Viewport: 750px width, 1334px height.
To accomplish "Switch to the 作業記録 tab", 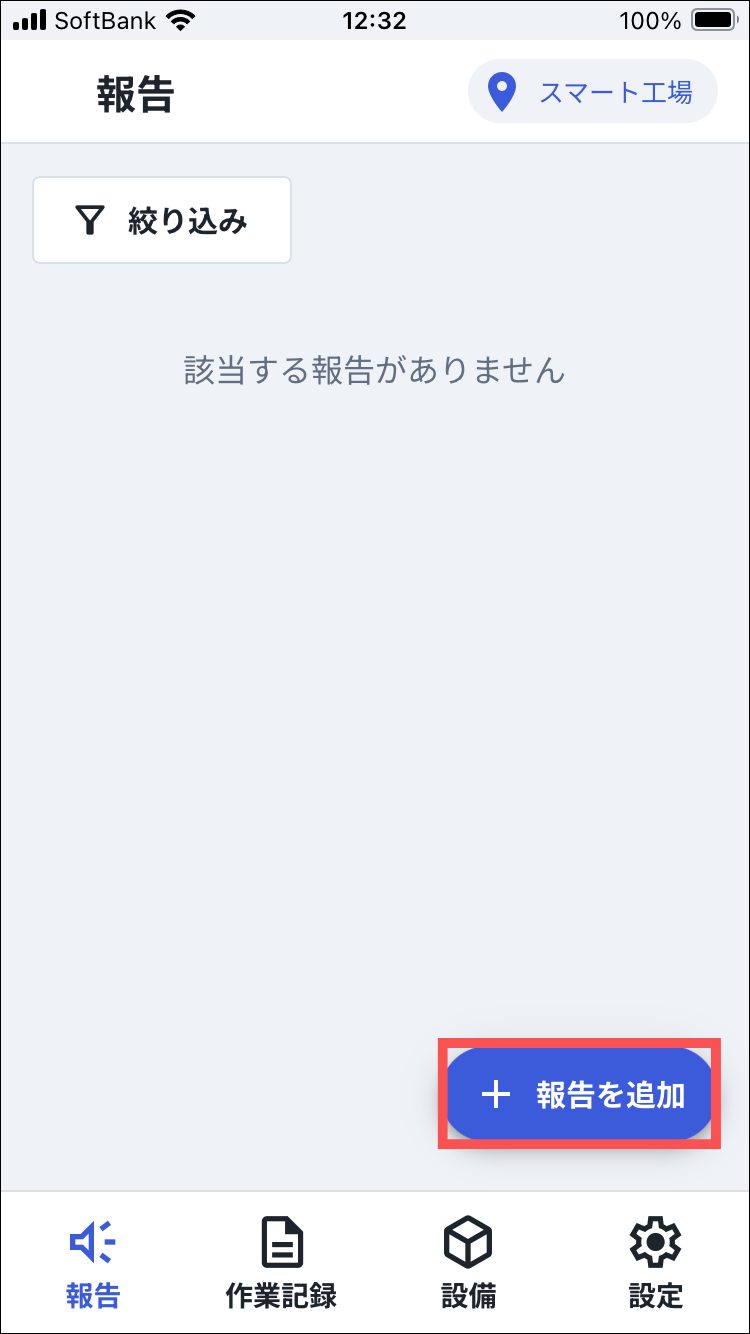I will point(281,1264).
